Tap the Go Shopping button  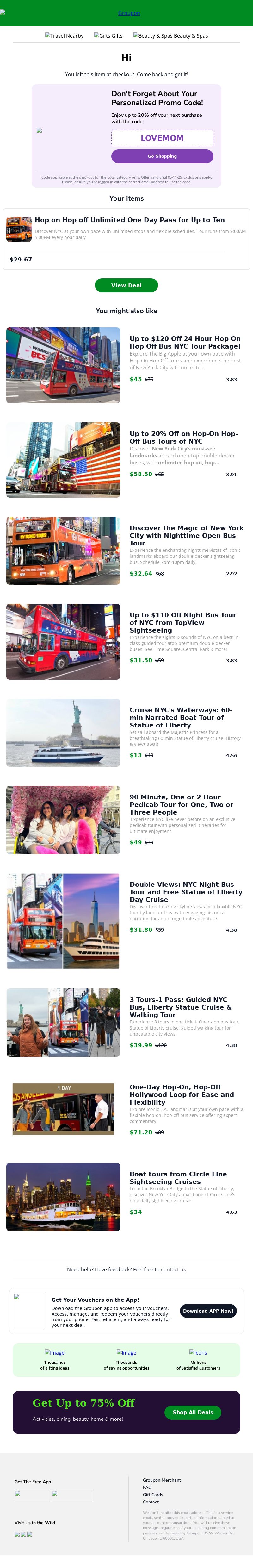point(162,156)
